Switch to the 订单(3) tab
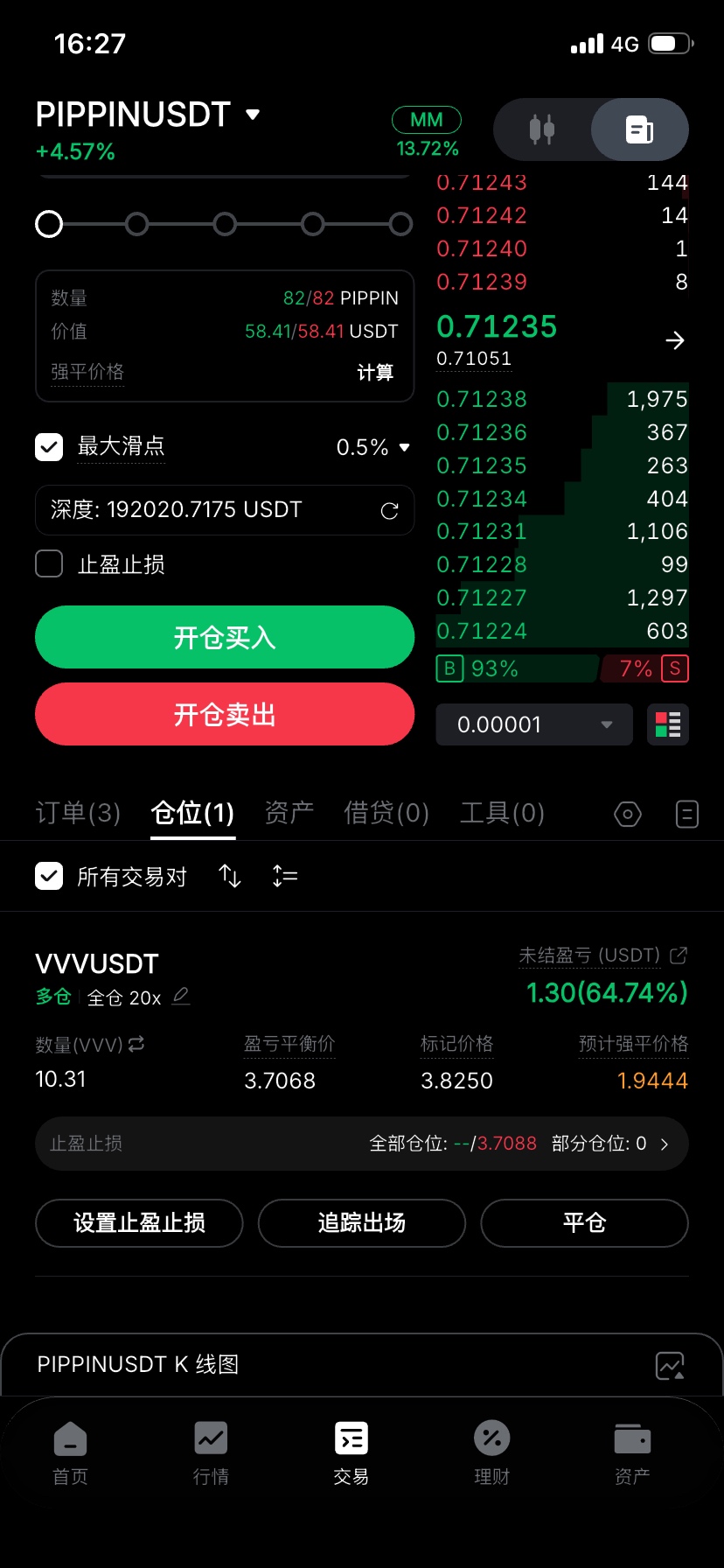This screenshot has width=724, height=1568. pos(78,814)
